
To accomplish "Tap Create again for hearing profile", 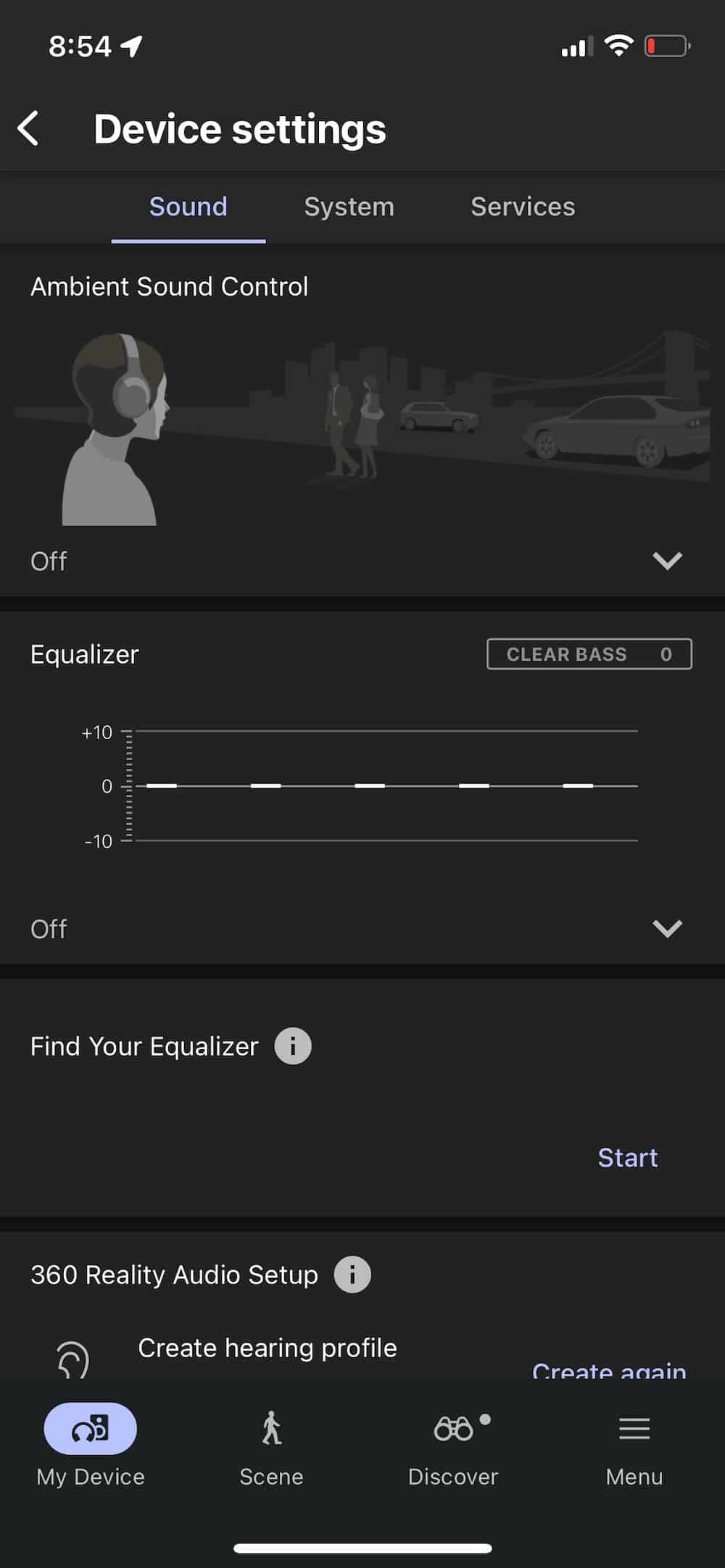I will click(609, 1369).
